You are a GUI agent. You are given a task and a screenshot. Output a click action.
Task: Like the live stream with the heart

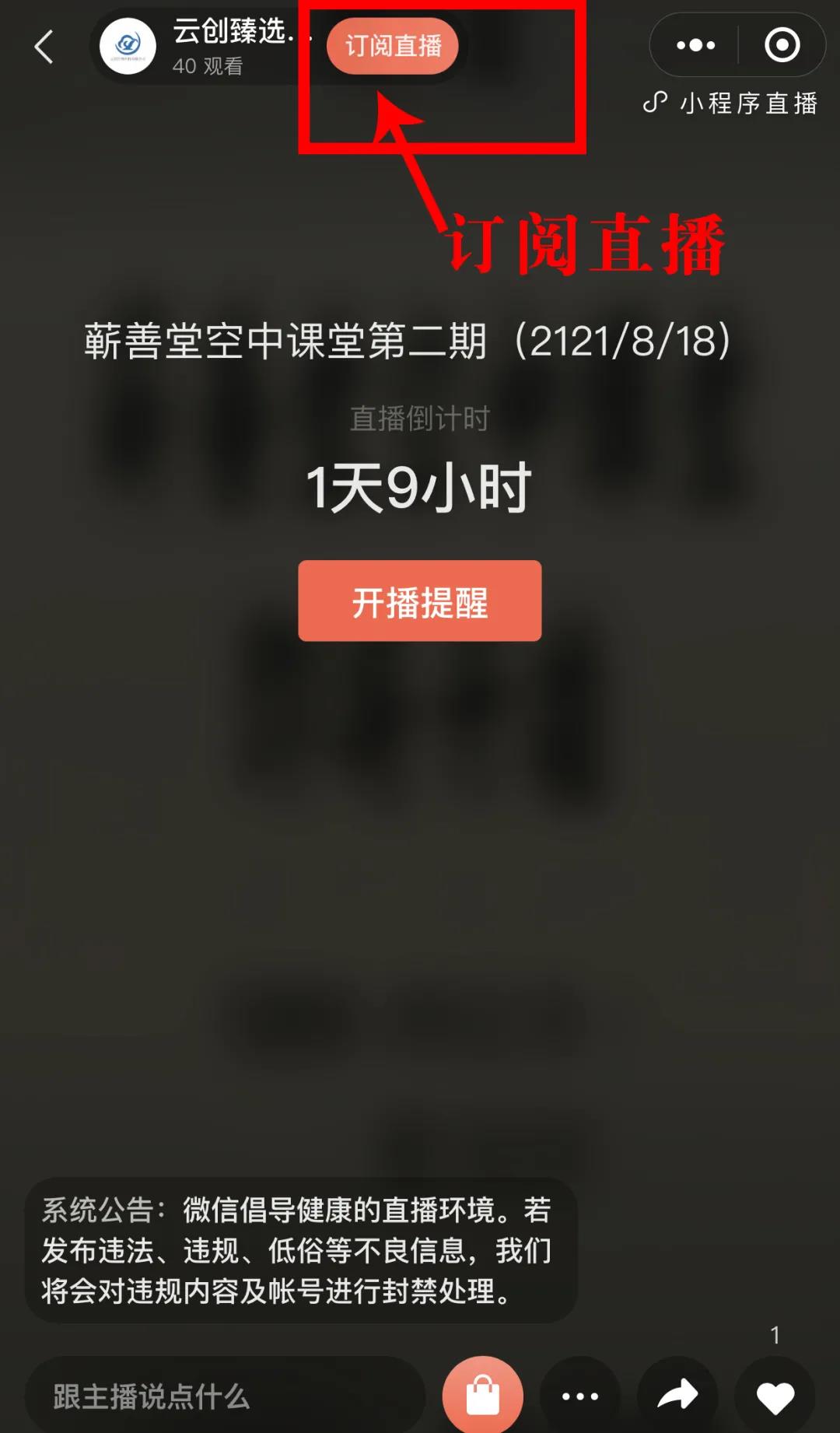click(x=775, y=1397)
